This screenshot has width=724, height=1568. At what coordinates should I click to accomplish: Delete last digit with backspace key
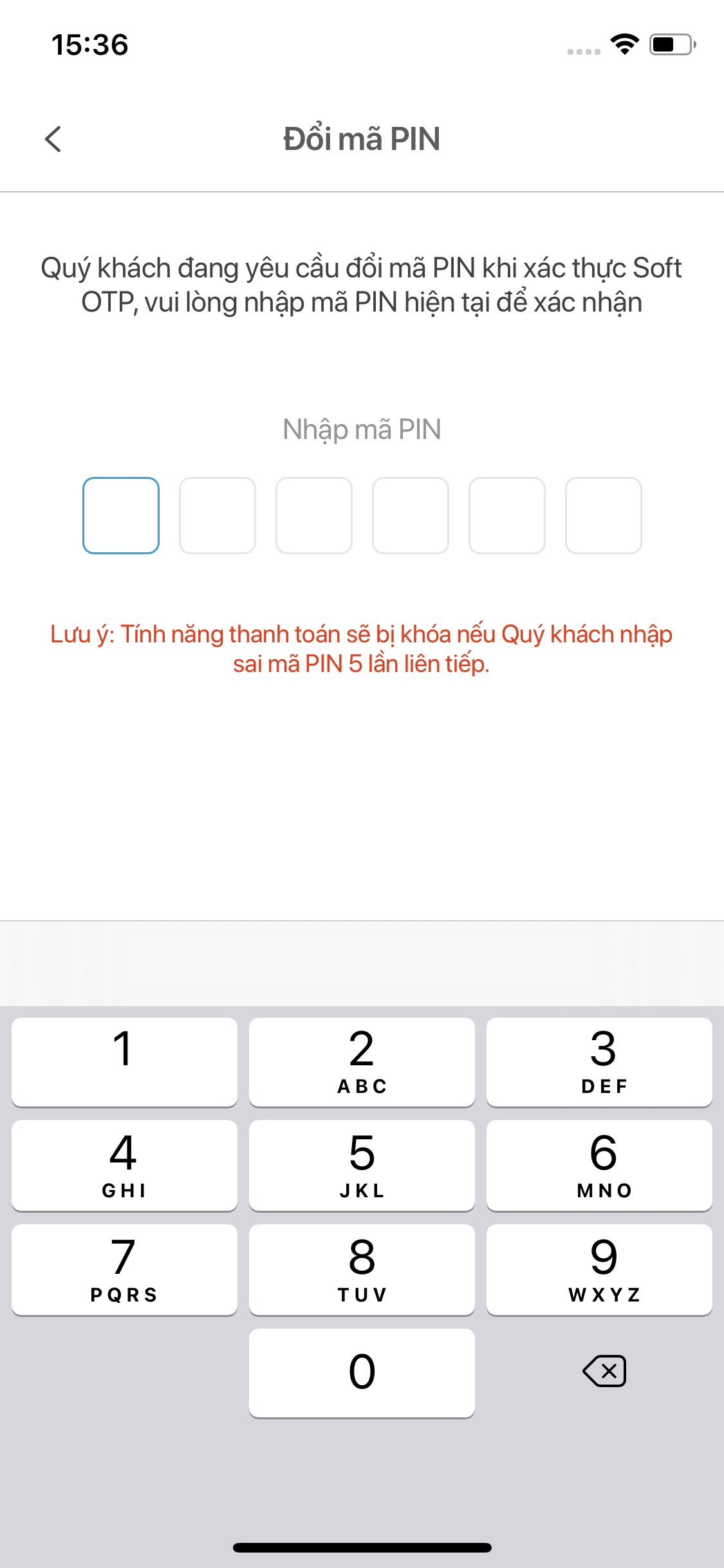604,1371
